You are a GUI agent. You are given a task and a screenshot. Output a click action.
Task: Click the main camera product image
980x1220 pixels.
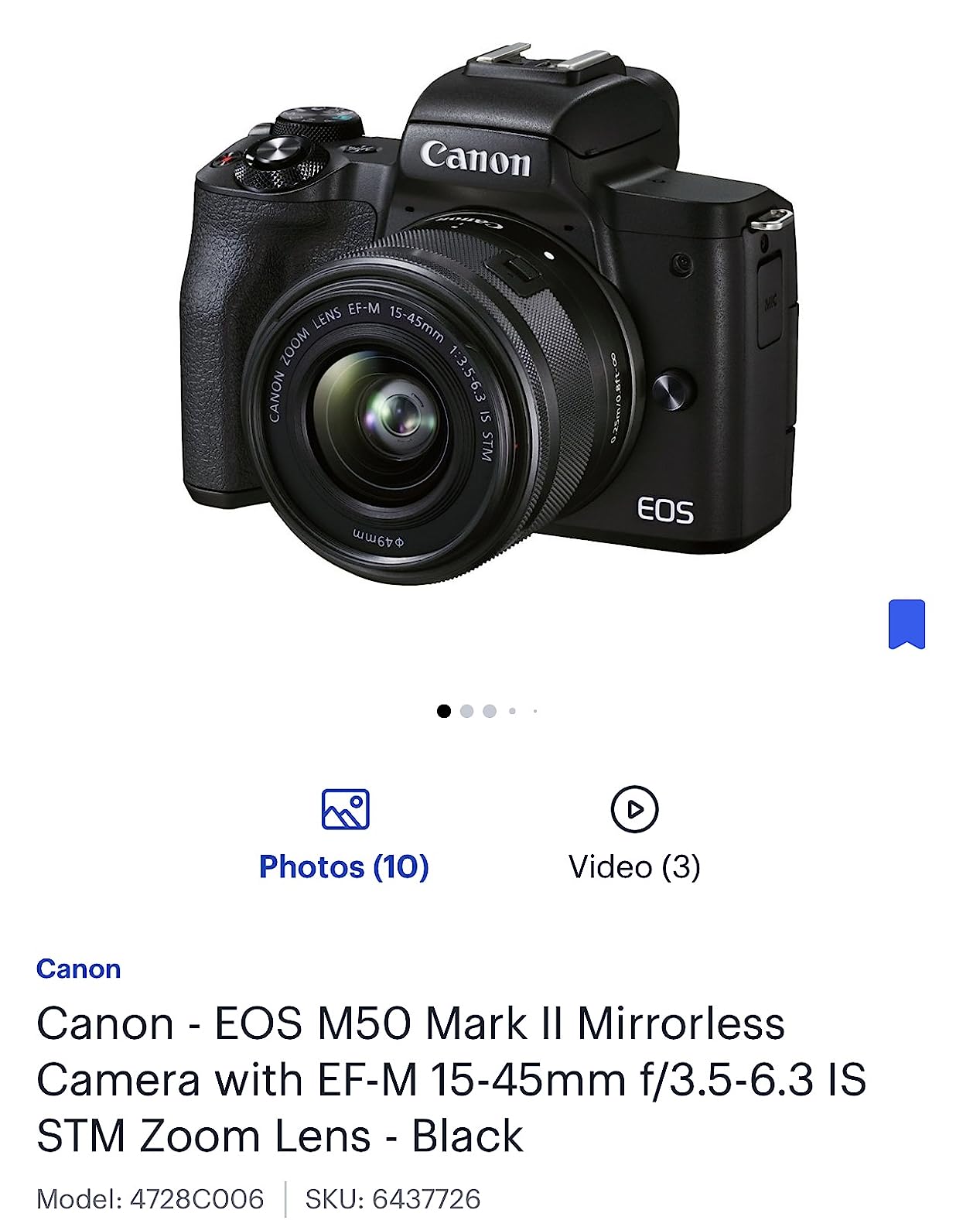(x=487, y=325)
